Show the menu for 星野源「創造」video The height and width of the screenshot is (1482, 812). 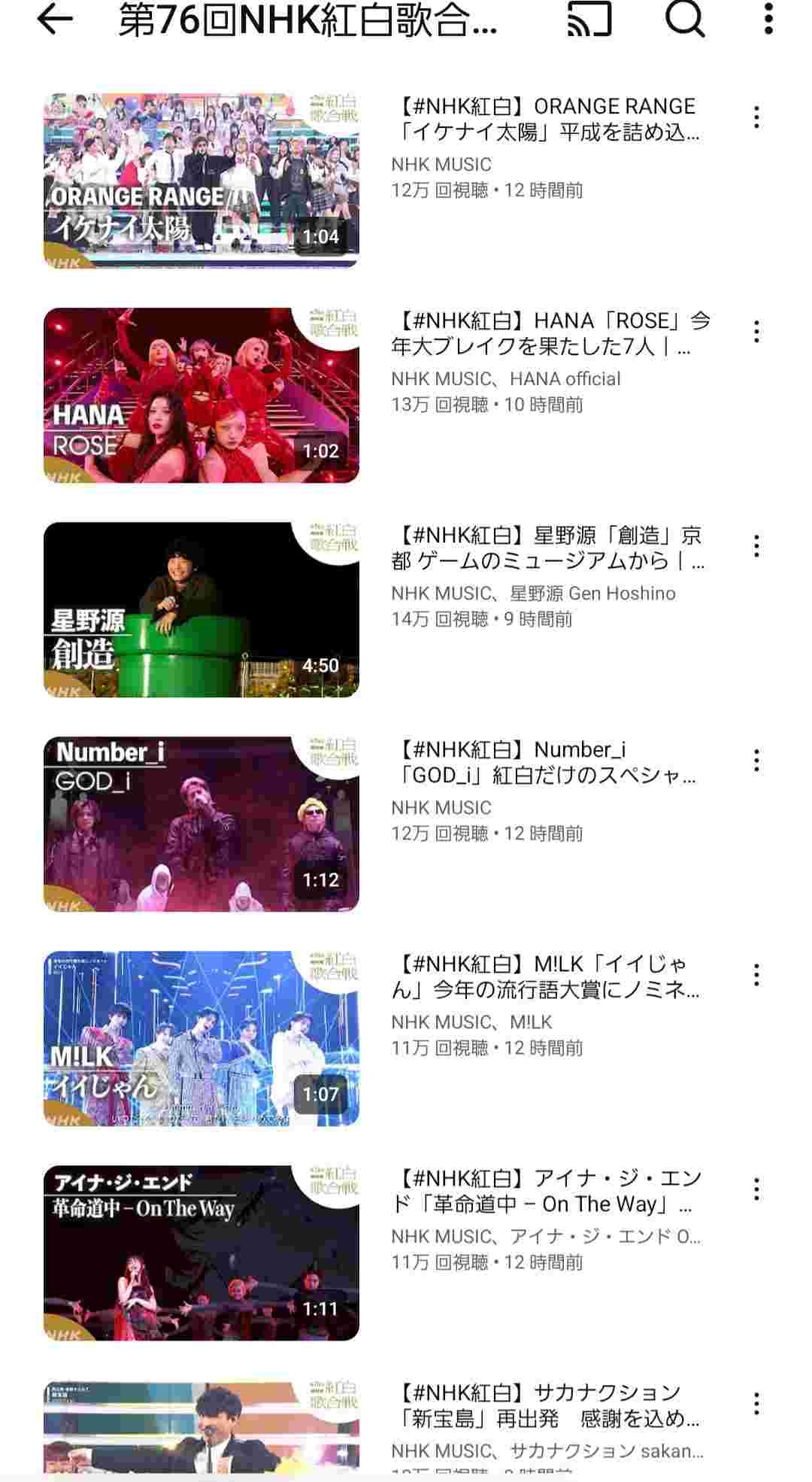pyautogui.click(x=756, y=546)
